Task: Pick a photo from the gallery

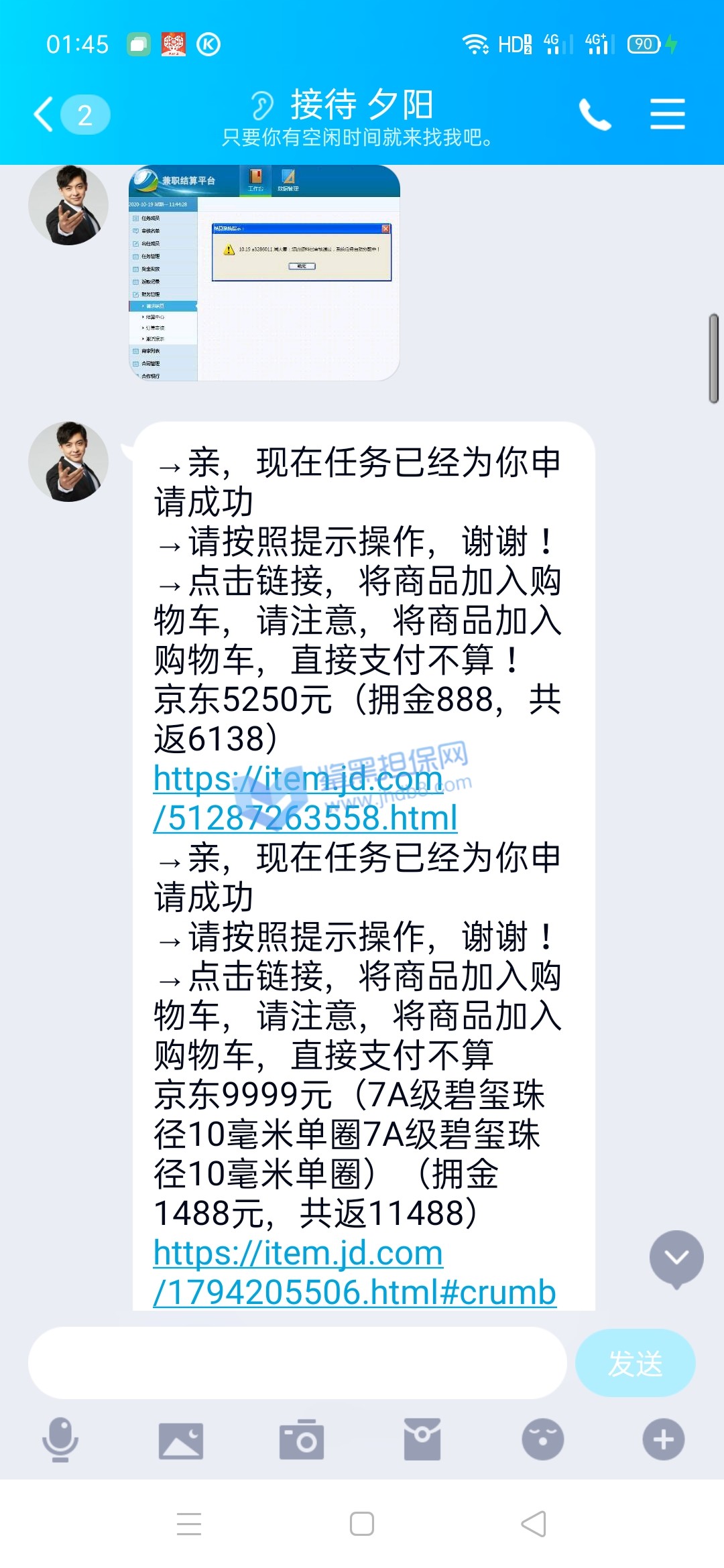Action: click(x=181, y=1439)
